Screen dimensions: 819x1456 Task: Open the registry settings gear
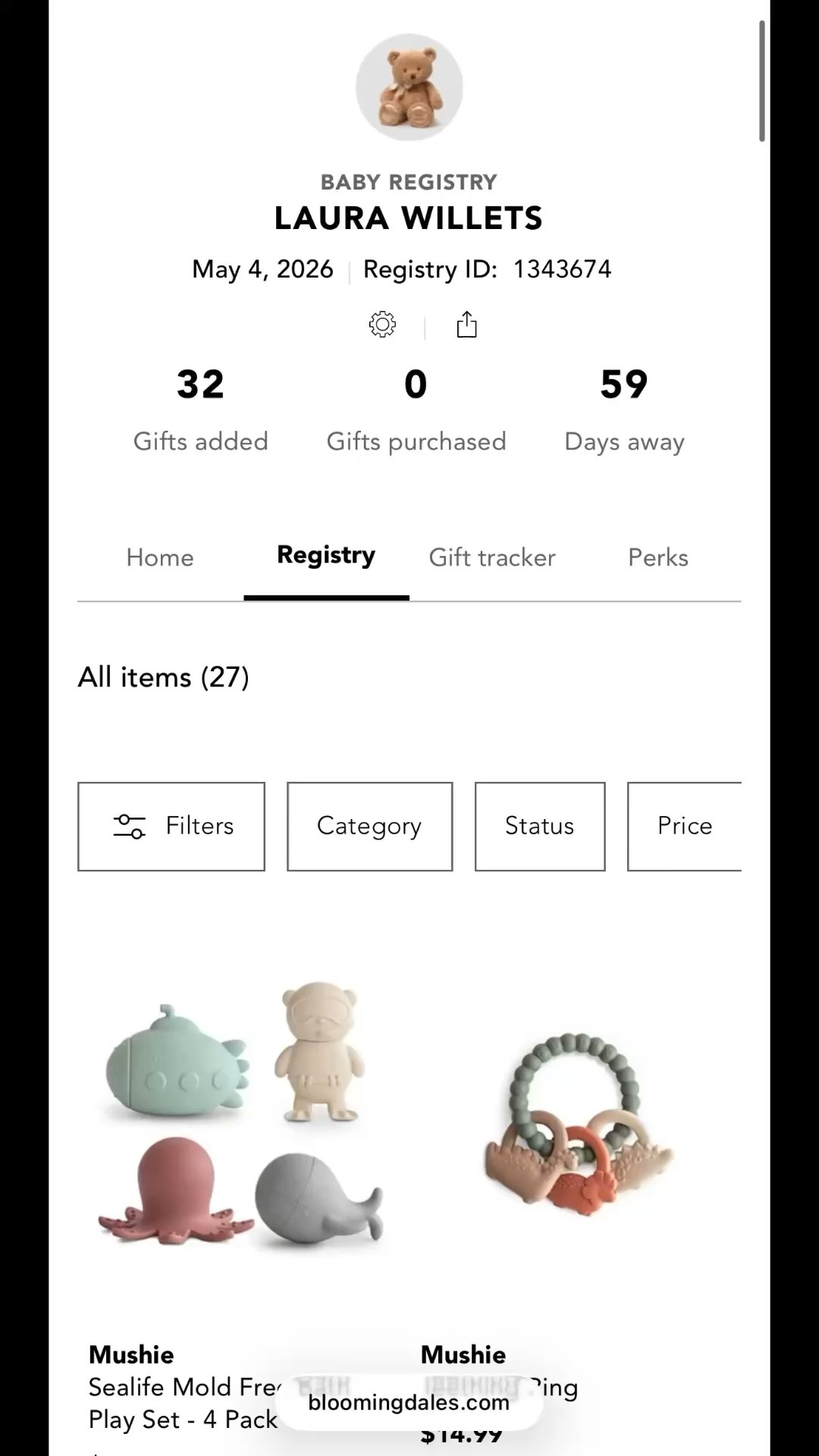pos(382,325)
